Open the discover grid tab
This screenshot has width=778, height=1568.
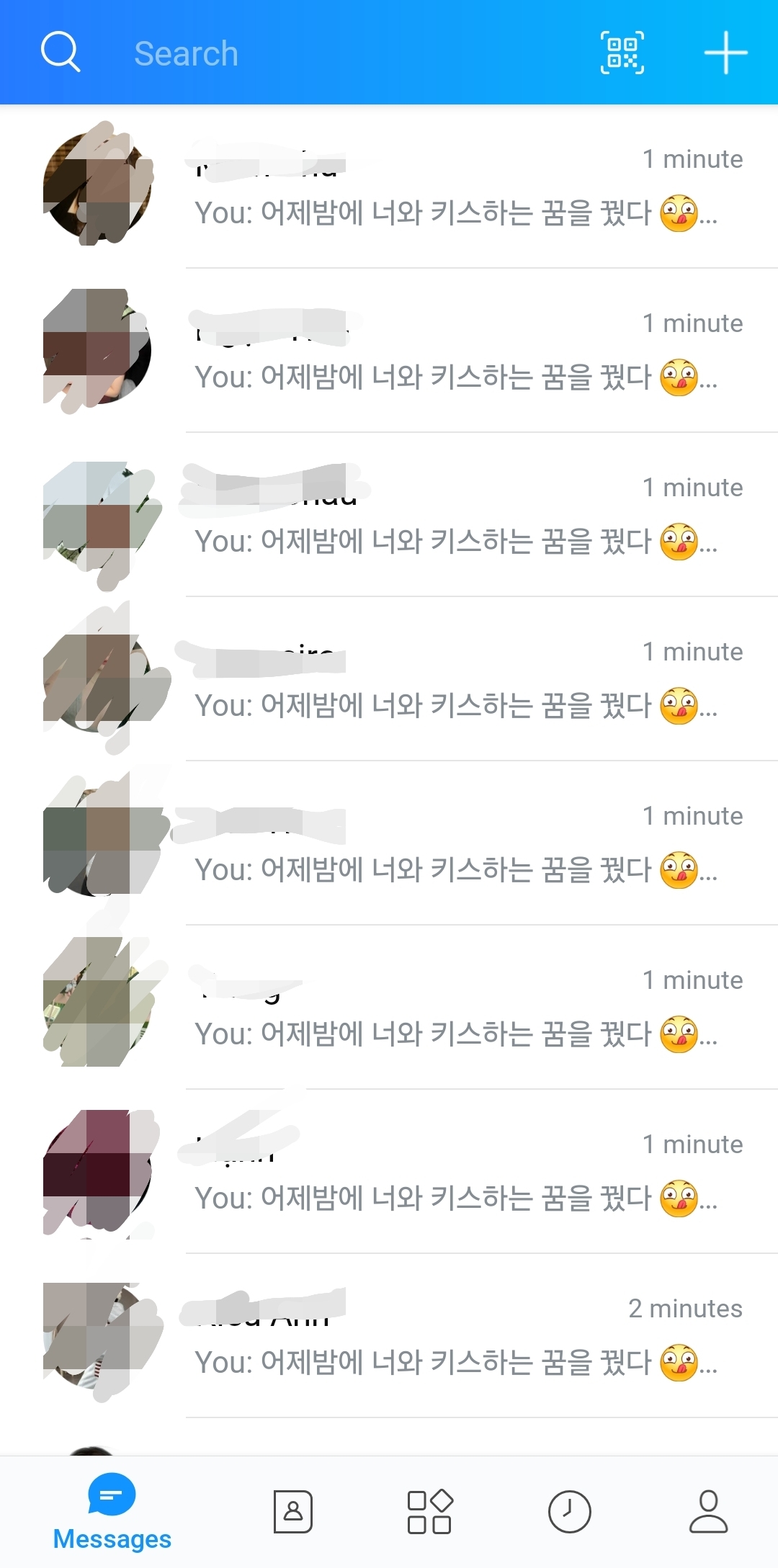(429, 1511)
